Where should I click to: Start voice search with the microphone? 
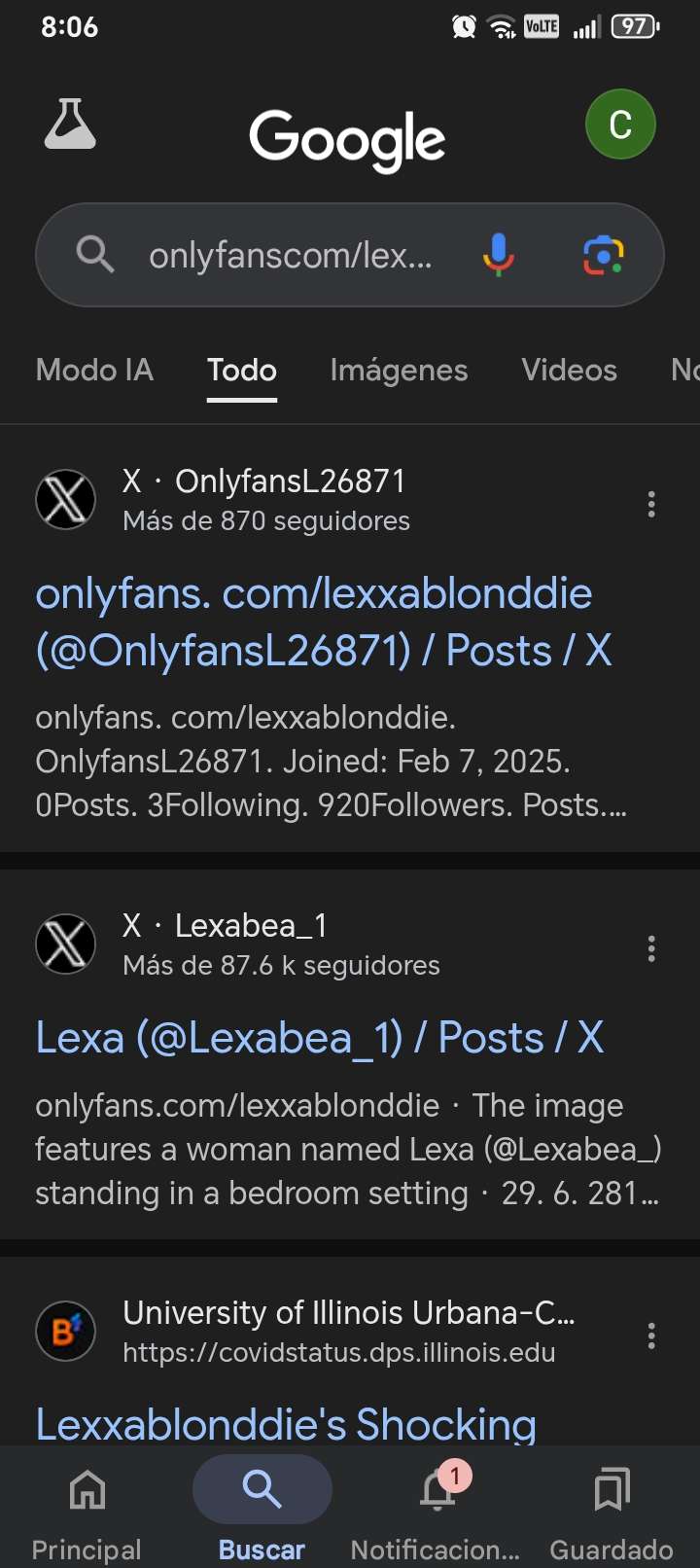tap(498, 255)
